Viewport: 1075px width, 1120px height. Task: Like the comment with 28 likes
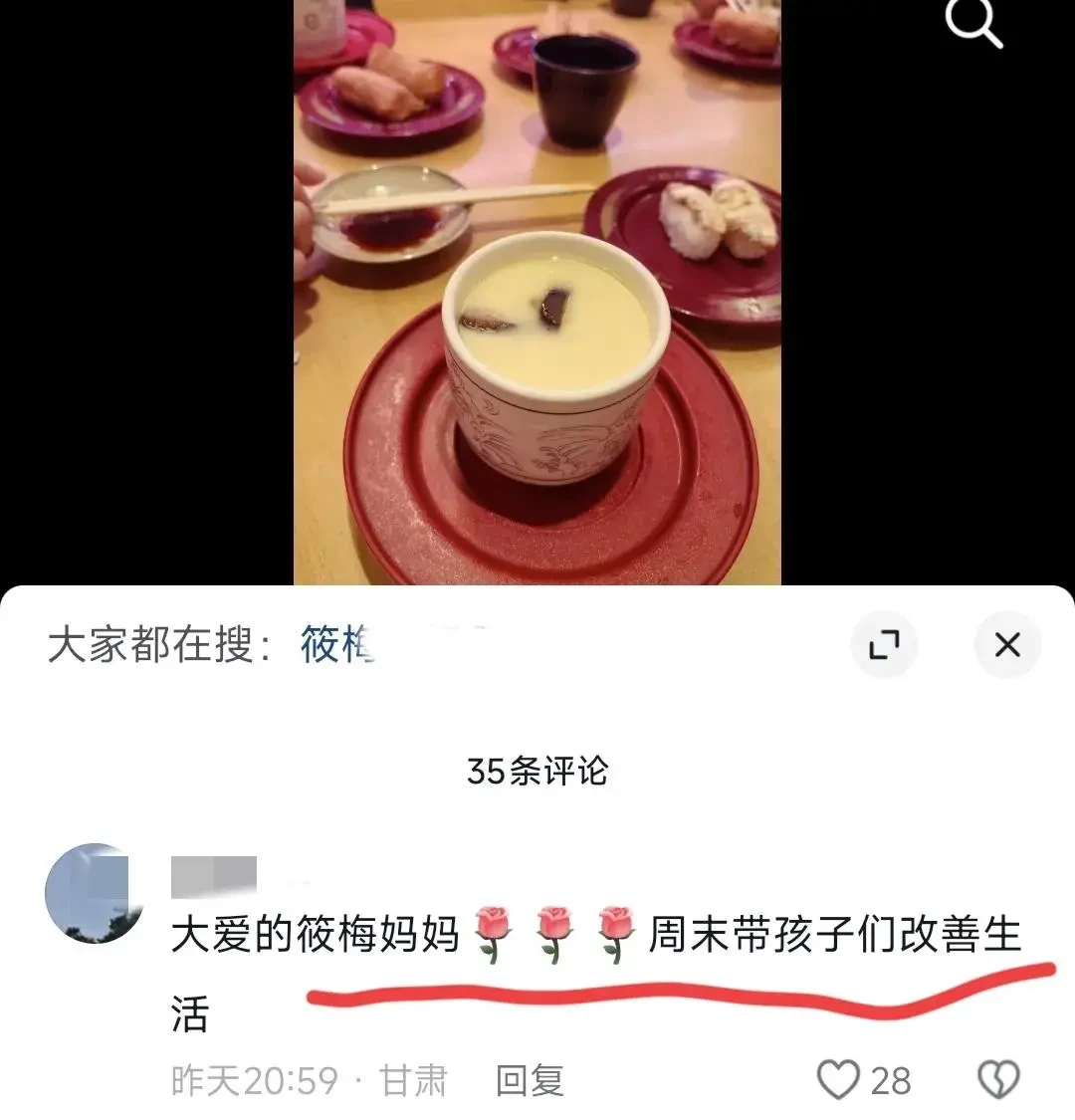coord(838,1080)
